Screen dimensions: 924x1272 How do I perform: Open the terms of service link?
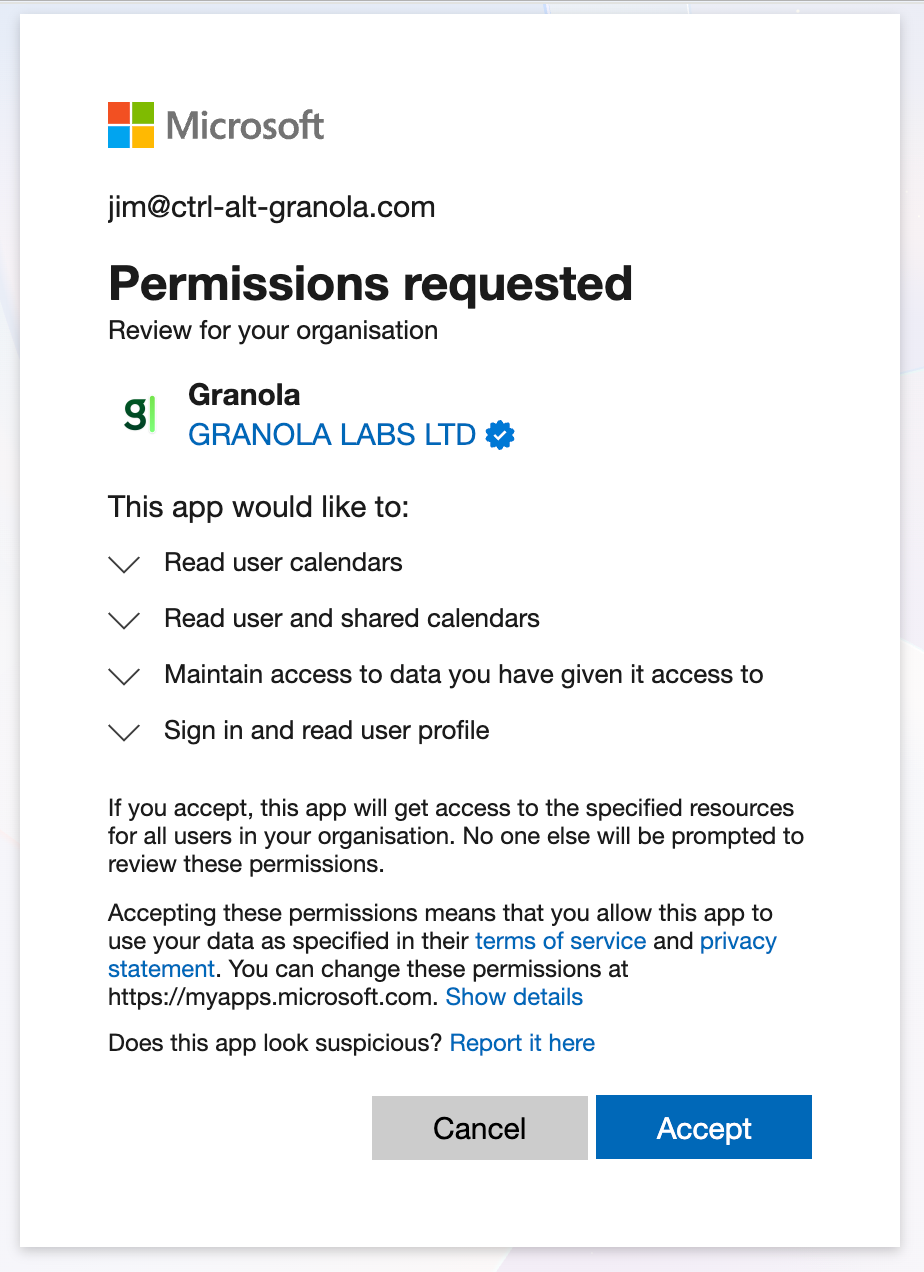(560, 941)
